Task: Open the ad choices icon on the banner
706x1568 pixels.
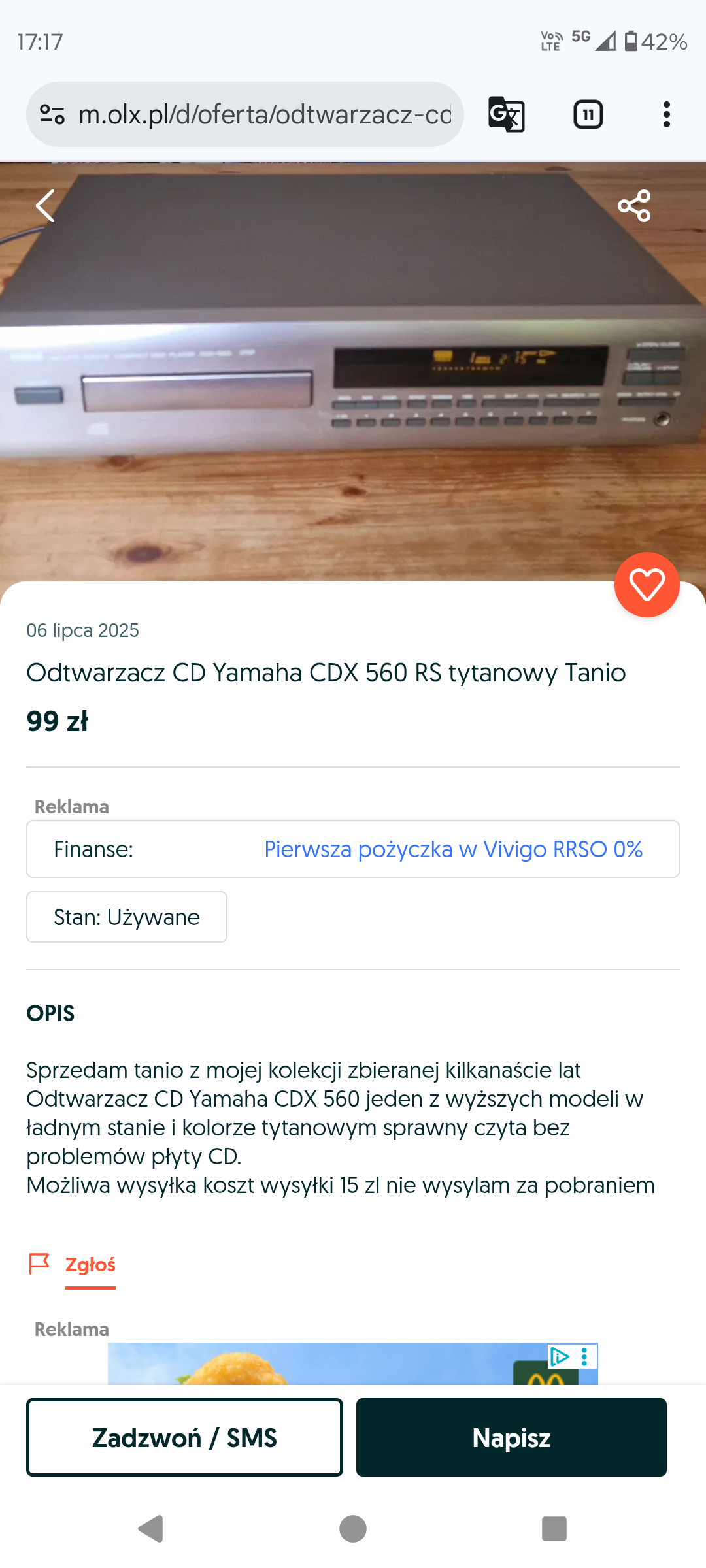Action: 560,1357
